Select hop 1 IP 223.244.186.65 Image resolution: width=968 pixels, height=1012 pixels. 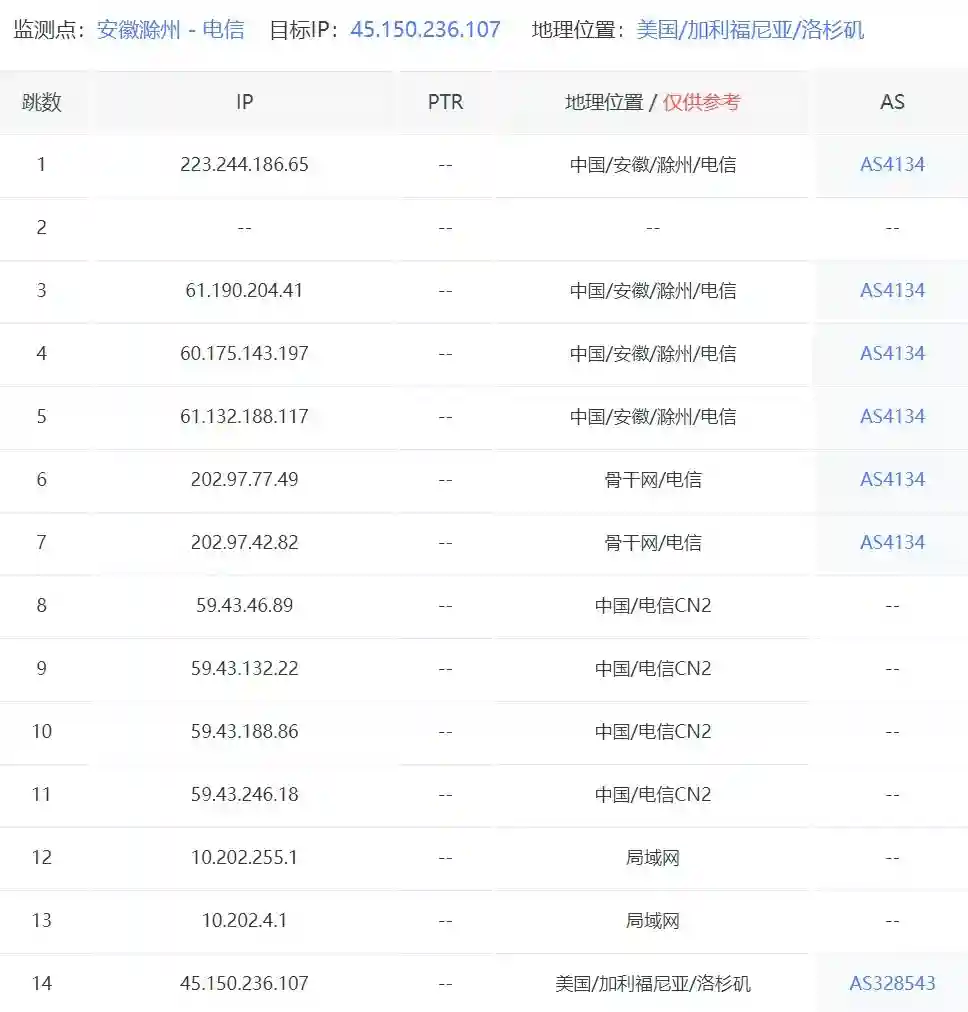(x=244, y=164)
